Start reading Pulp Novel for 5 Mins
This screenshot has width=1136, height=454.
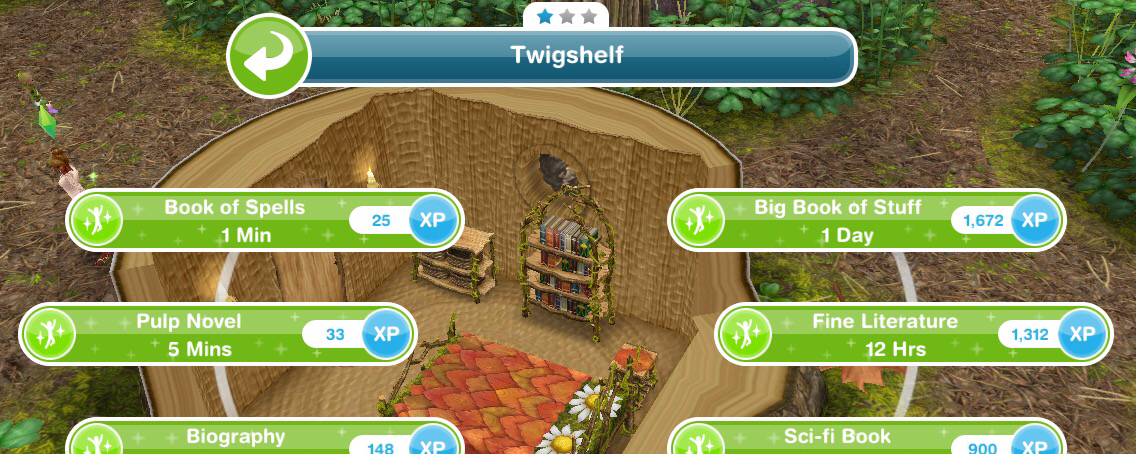[190, 335]
